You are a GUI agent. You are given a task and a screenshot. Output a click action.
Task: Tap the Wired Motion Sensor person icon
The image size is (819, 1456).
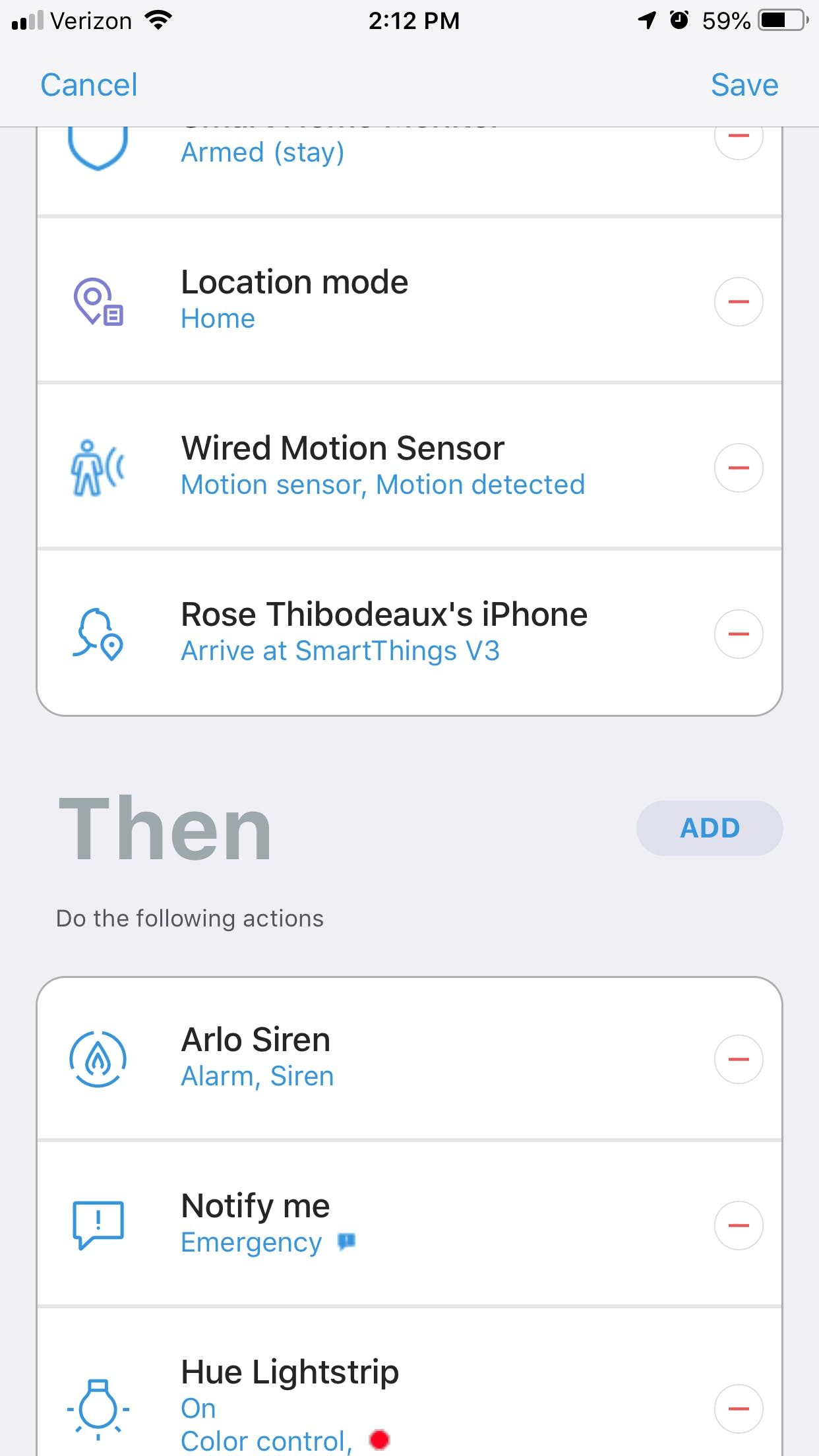click(98, 466)
